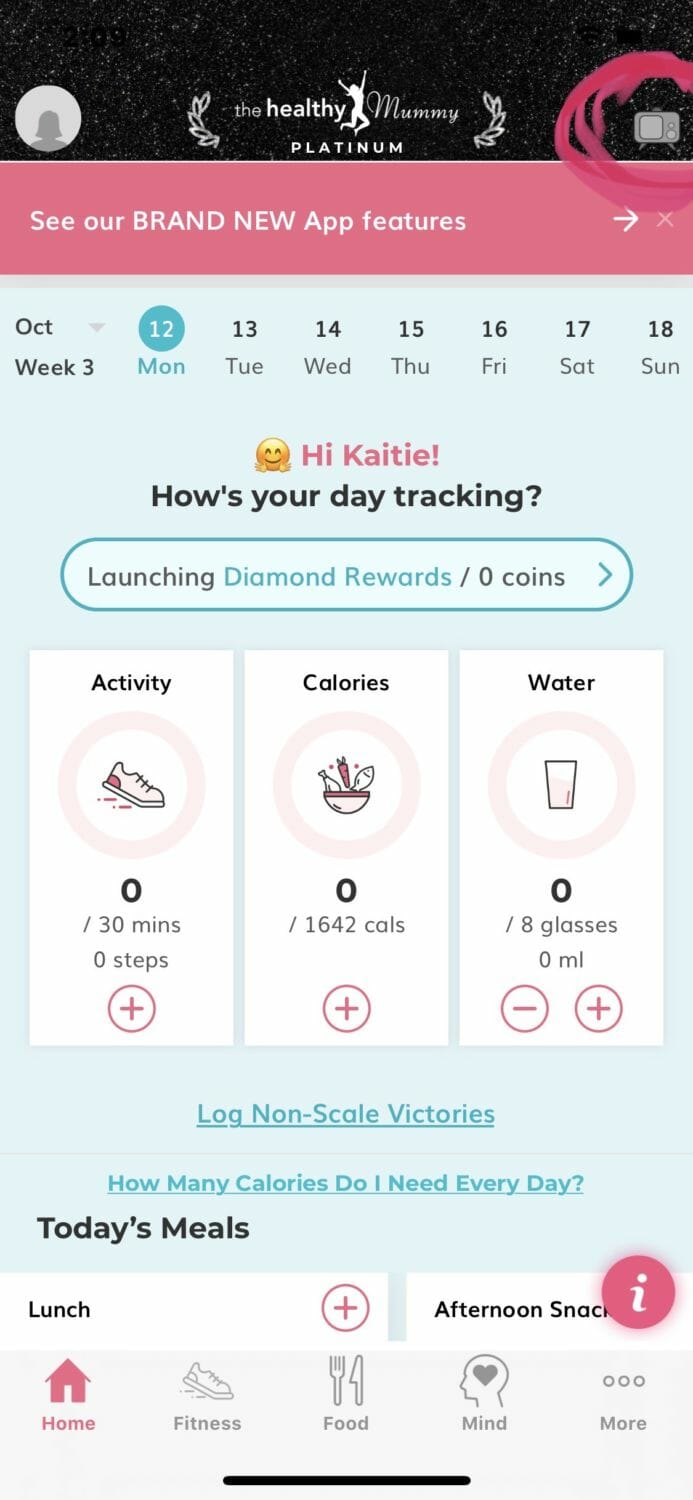Add a Lunch meal

[345, 1308]
